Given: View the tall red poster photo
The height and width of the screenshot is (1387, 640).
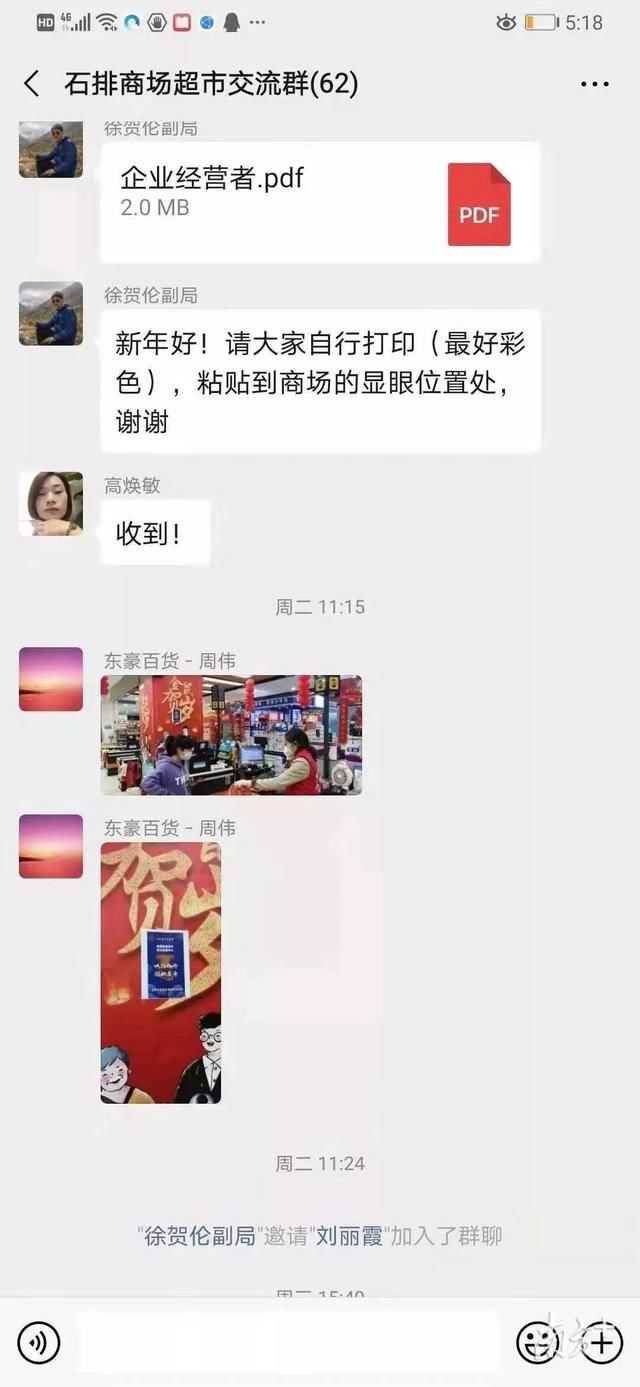Looking at the screenshot, I should click(161, 972).
